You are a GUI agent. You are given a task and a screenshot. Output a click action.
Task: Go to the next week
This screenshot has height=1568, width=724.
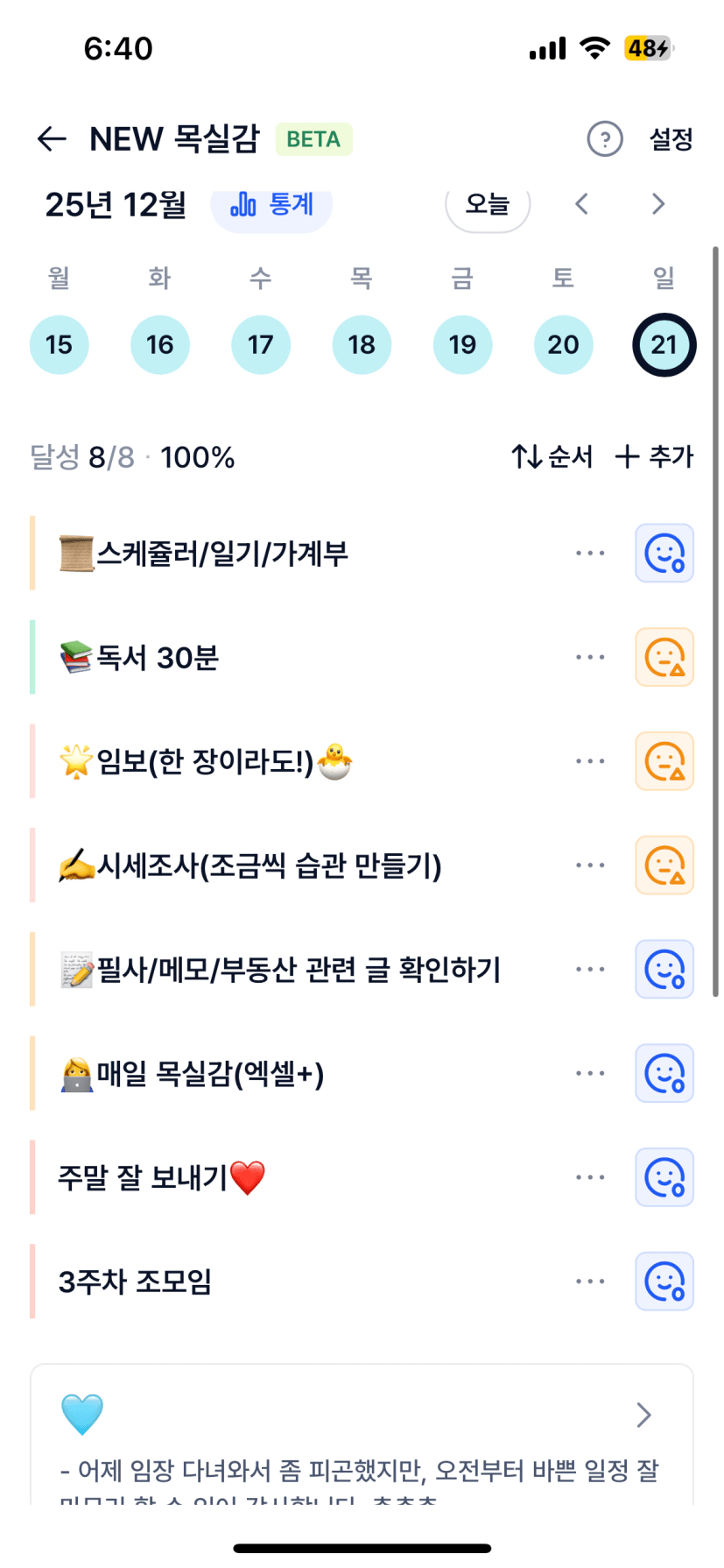(658, 205)
